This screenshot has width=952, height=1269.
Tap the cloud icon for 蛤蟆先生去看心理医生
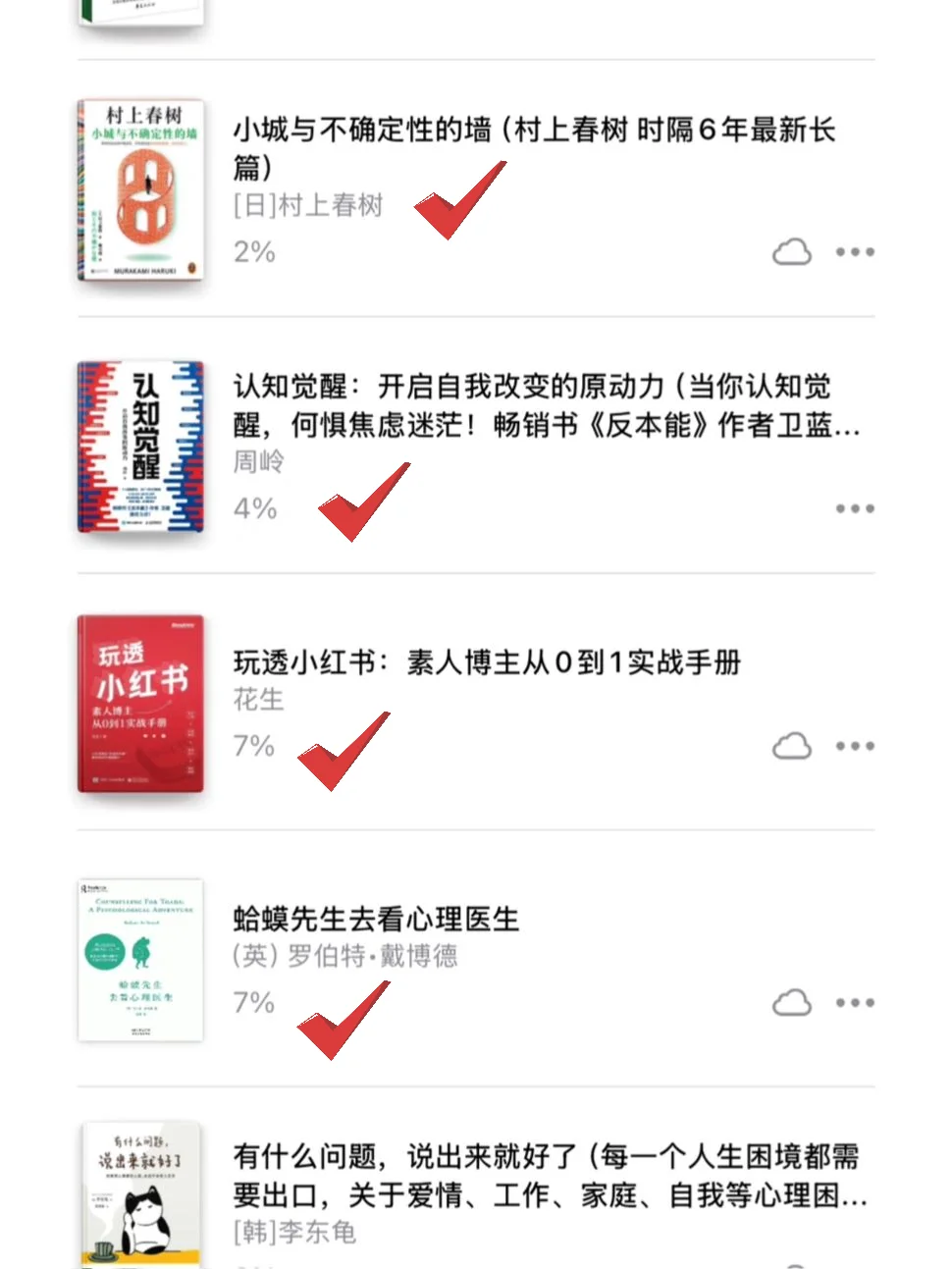(x=791, y=1003)
